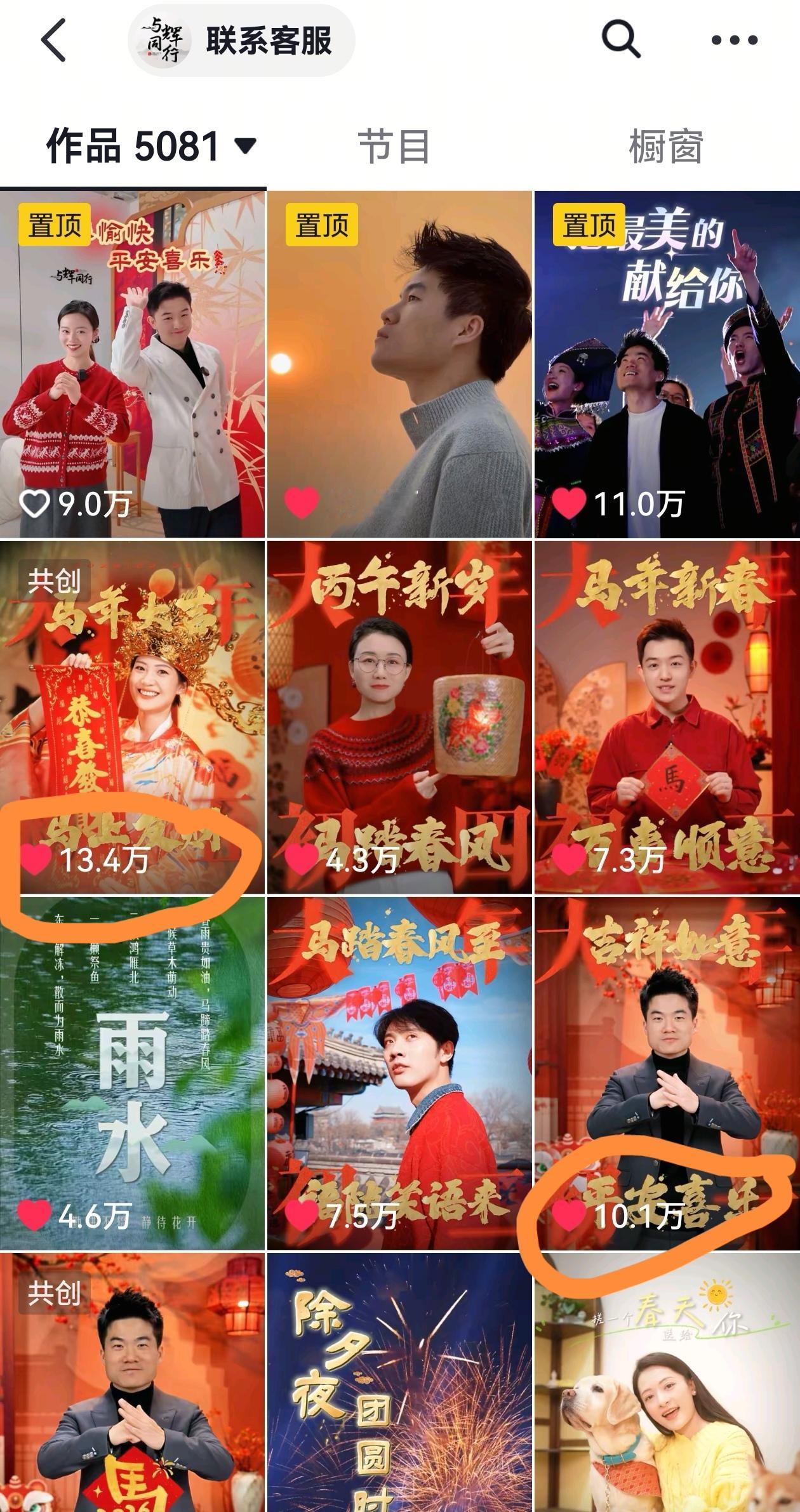Viewport: 800px width, 1512px height.
Task: Switch to the 橱窗 tab
Action: tap(665, 146)
